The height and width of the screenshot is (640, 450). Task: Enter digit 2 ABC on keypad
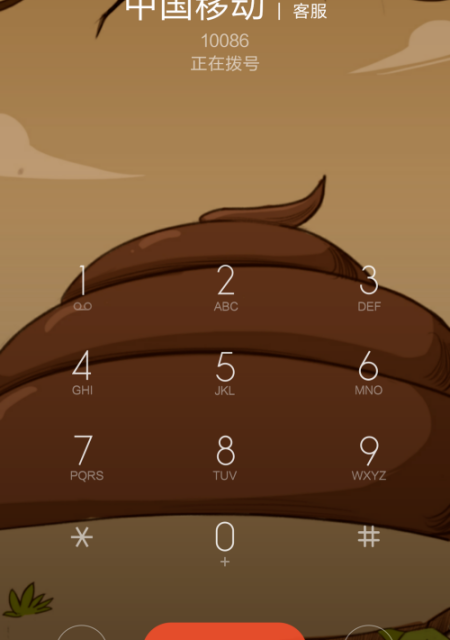point(225,288)
